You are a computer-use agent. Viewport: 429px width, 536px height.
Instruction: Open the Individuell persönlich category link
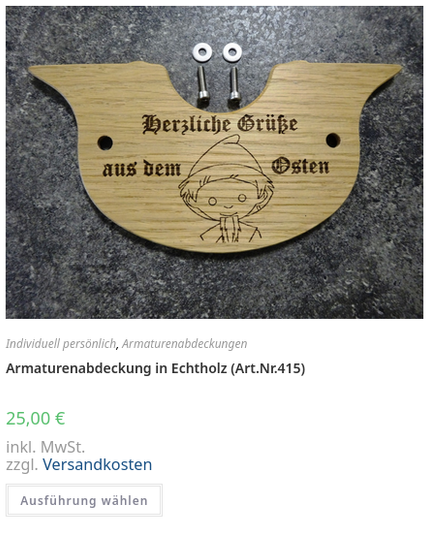point(61,344)
